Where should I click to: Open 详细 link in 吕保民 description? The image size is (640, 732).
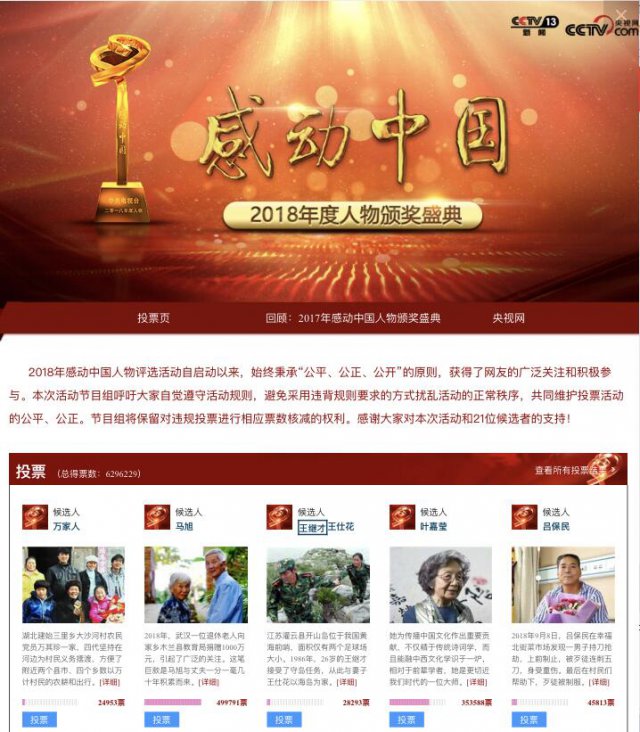tap(601, 682)
